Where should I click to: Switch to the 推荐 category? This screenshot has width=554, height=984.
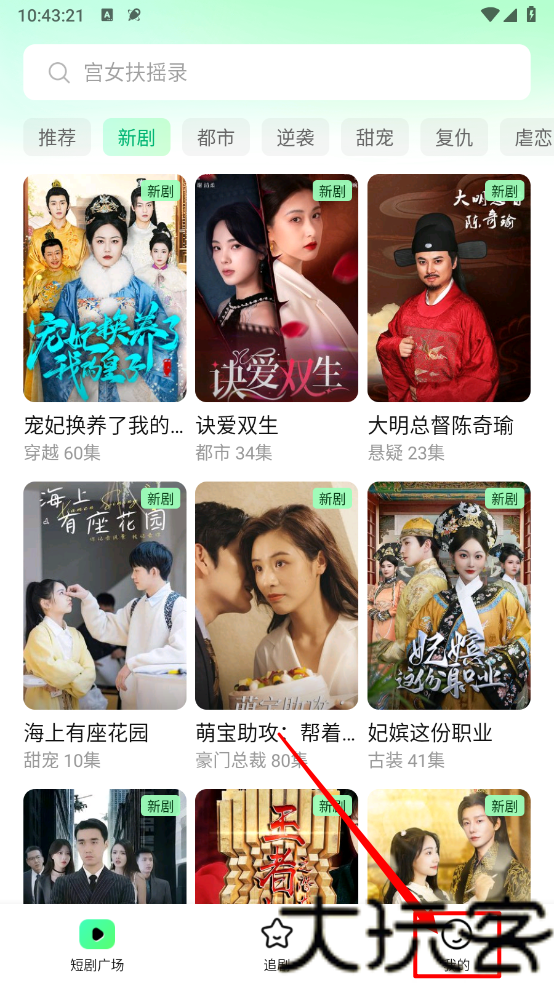point(57,137)
